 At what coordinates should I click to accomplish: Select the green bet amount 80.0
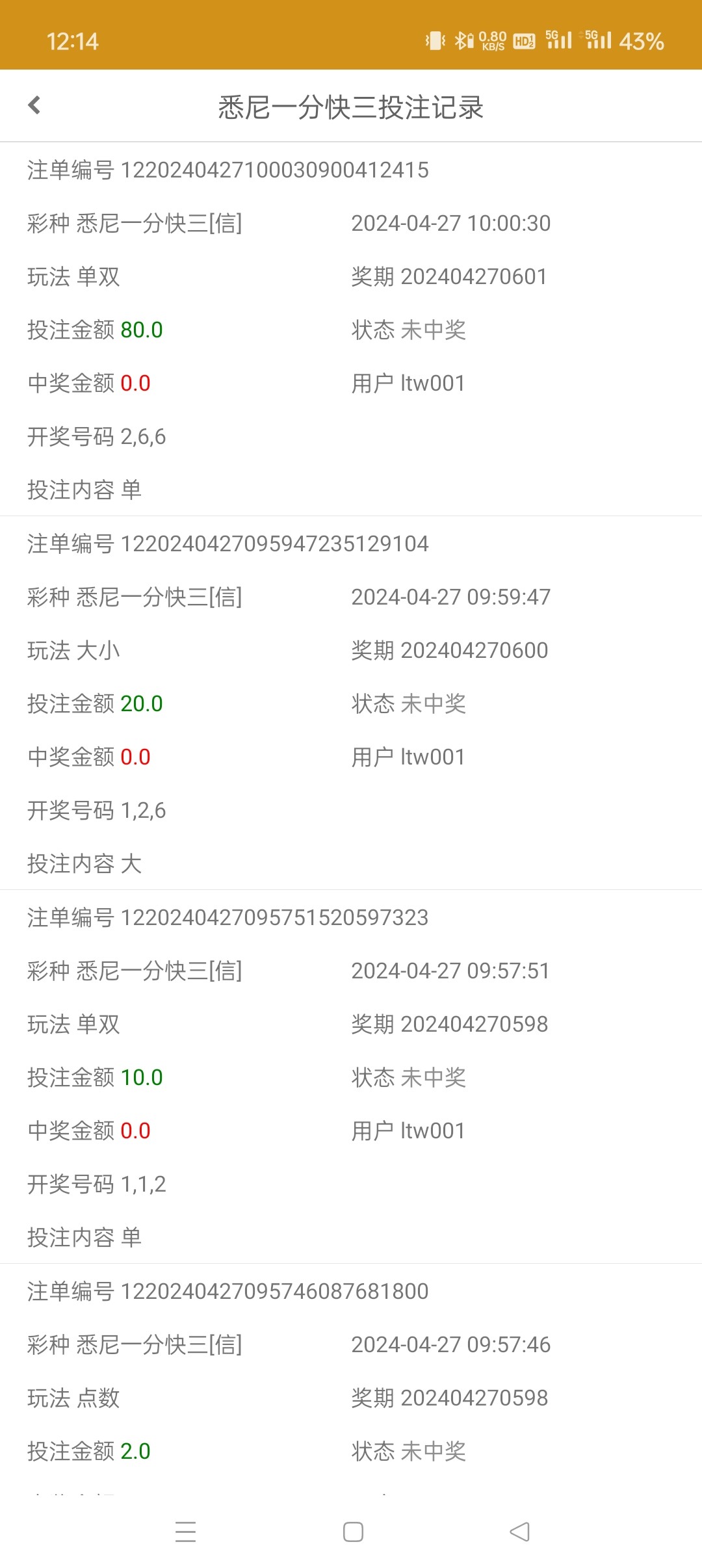[142, 330]
